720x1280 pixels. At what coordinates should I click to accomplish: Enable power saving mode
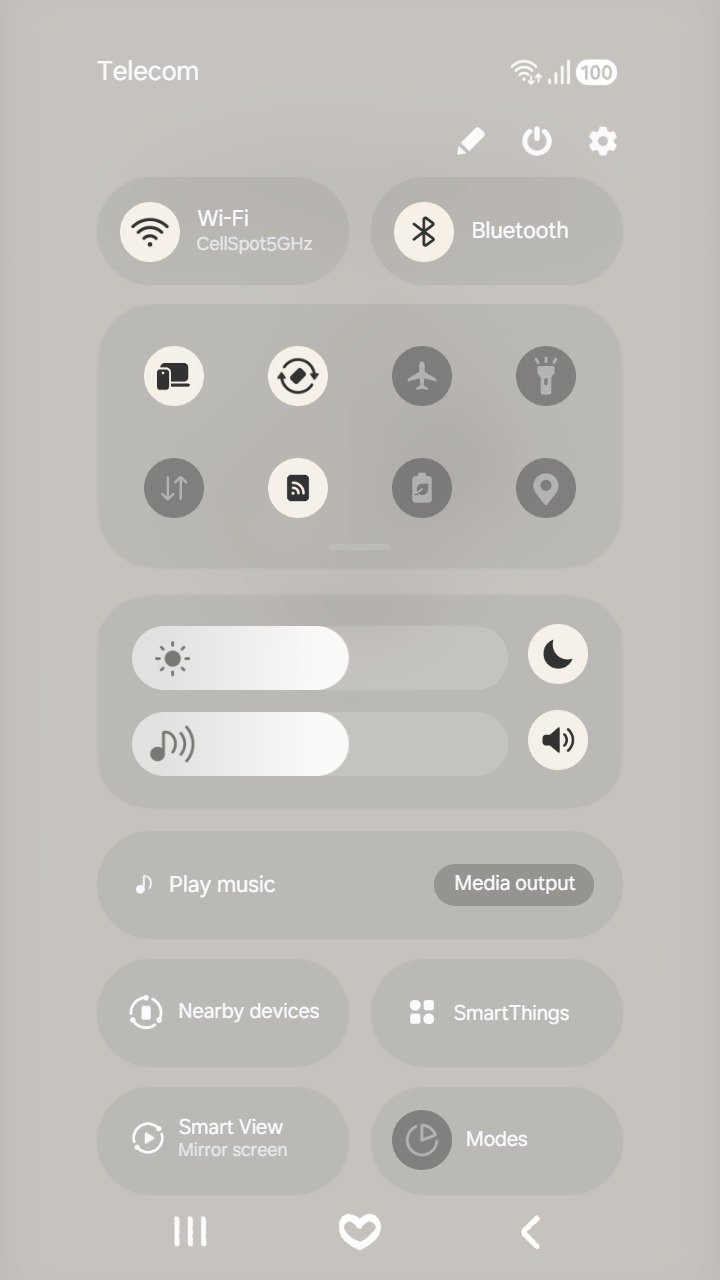coord(422,489)
